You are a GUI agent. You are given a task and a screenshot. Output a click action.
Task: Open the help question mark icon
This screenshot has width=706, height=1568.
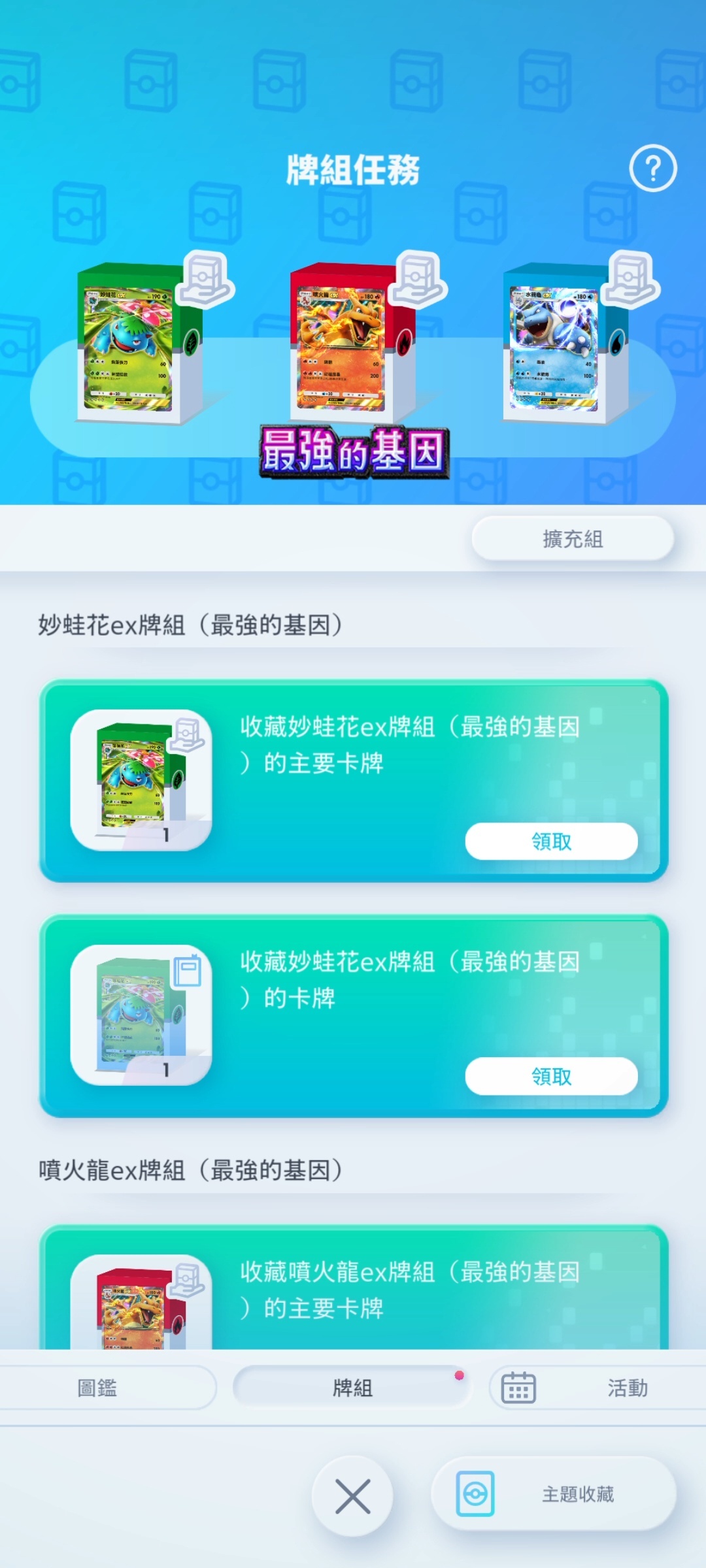pyautogui.click(x=653, y=169)
